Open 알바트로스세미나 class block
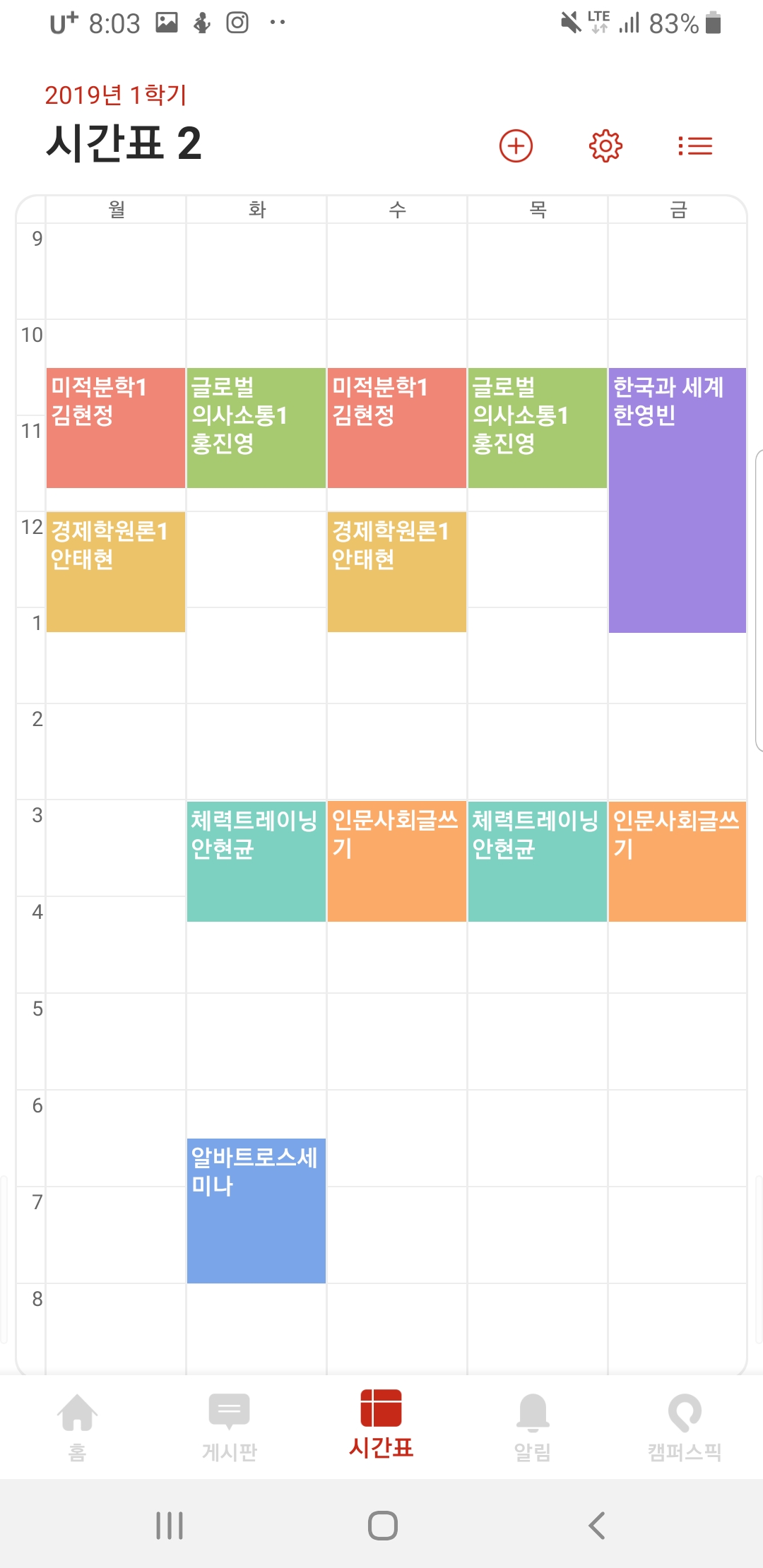Image resolution: width=763 pixels, height=1568 pixels. tap(256, 1211)
